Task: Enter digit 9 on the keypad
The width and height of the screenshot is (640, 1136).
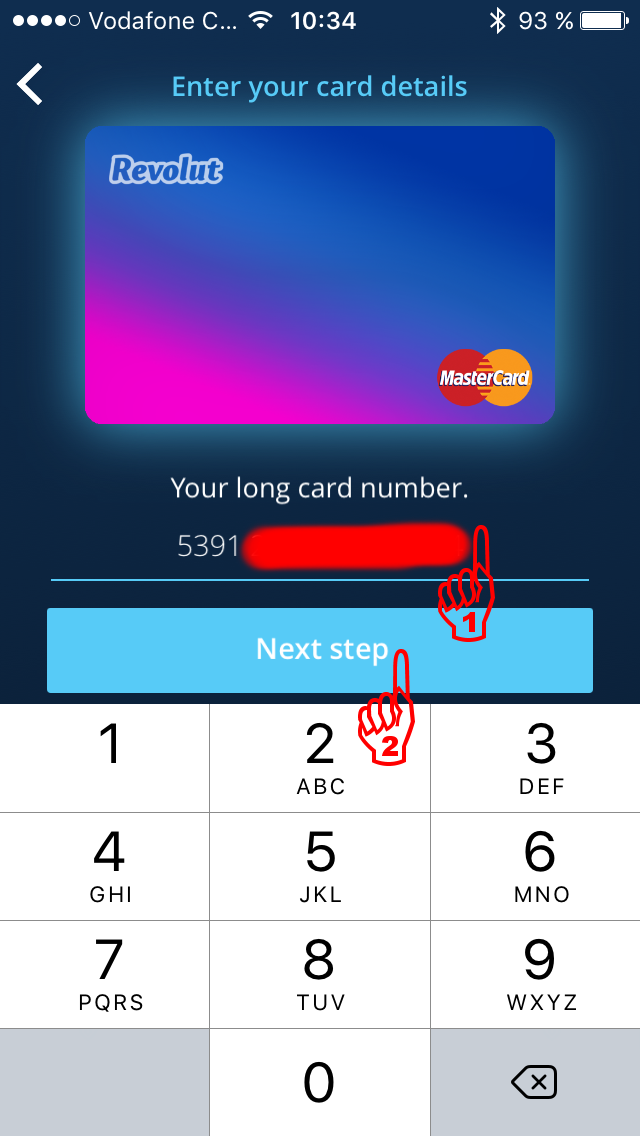Action: [536, 974]
